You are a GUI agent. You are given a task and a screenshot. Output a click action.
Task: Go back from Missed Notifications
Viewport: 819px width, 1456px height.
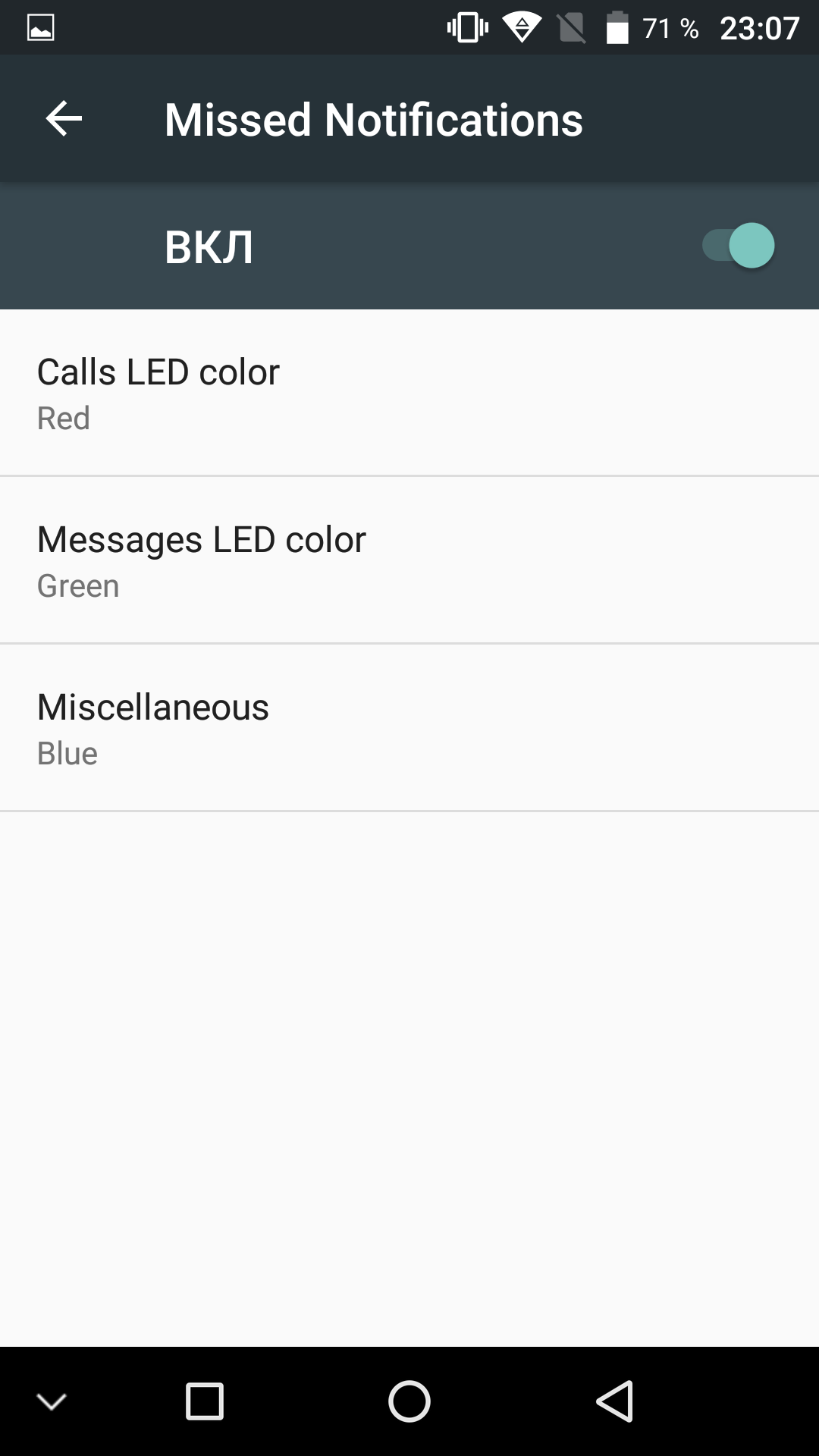pyautogui.click(x=64, y=119)
